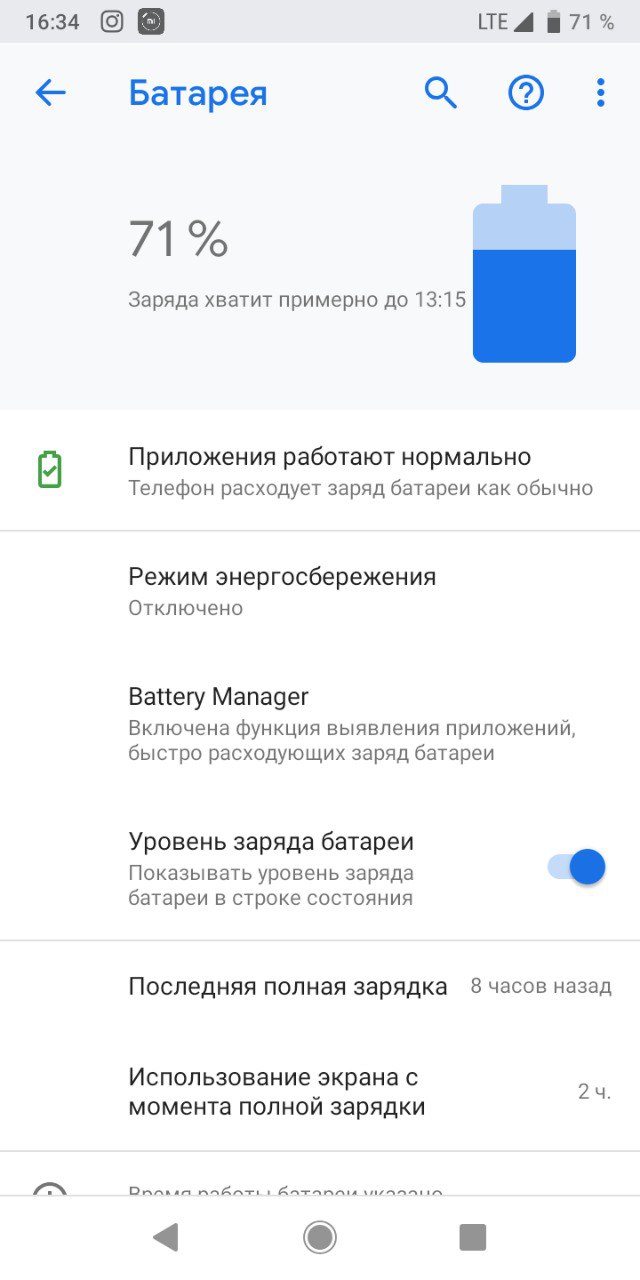Open recent apps with the square button
Viewport: 640px width, 1280px height.
472,1238
